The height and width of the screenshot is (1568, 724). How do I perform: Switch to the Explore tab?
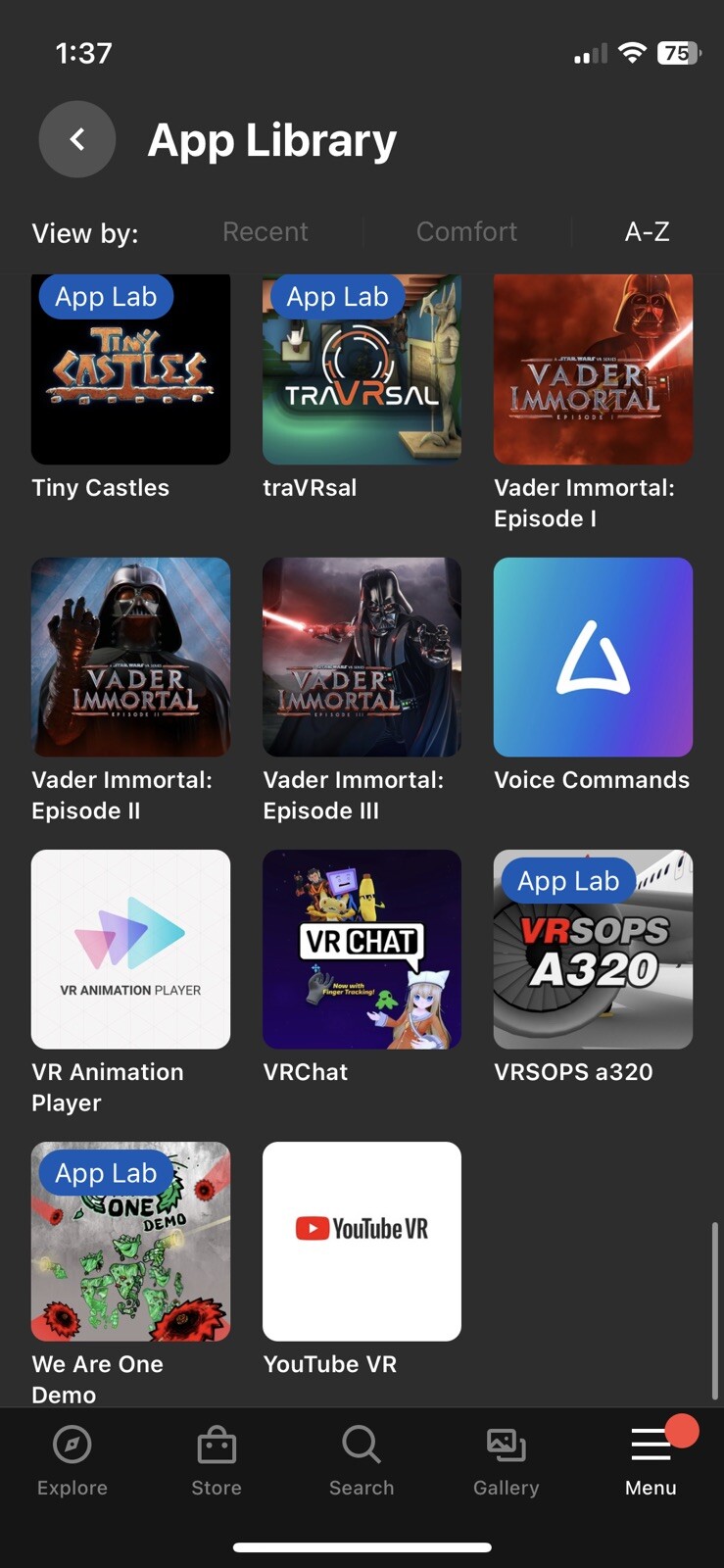click(72, 1460)
